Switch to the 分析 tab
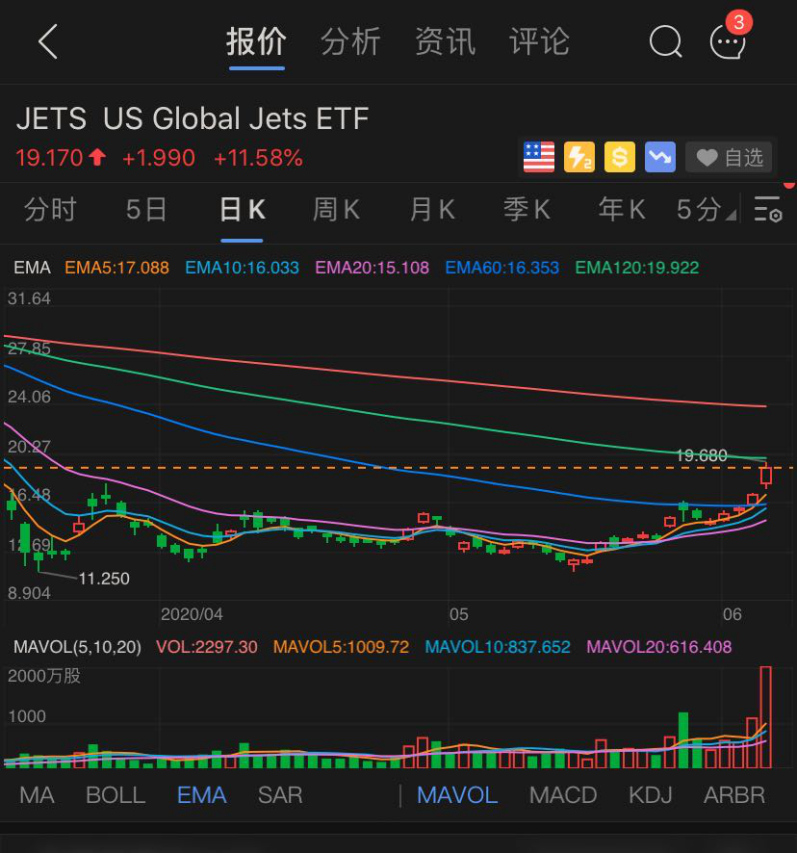This screenshot has width=798, height=854. pos(351,42)
